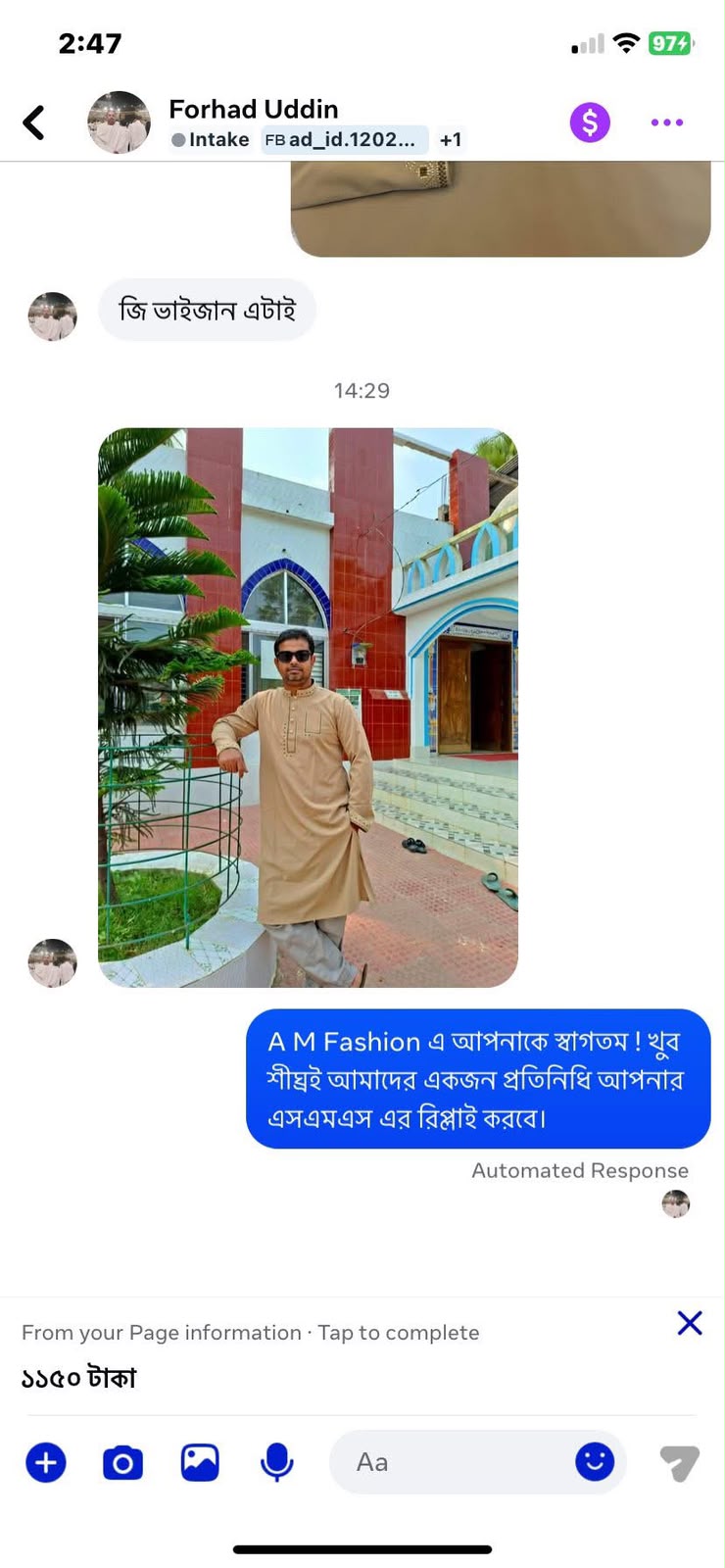Dismiss the Page information suggestion
Viewport: 725px width, 1568px height.
pos(690,1323)
